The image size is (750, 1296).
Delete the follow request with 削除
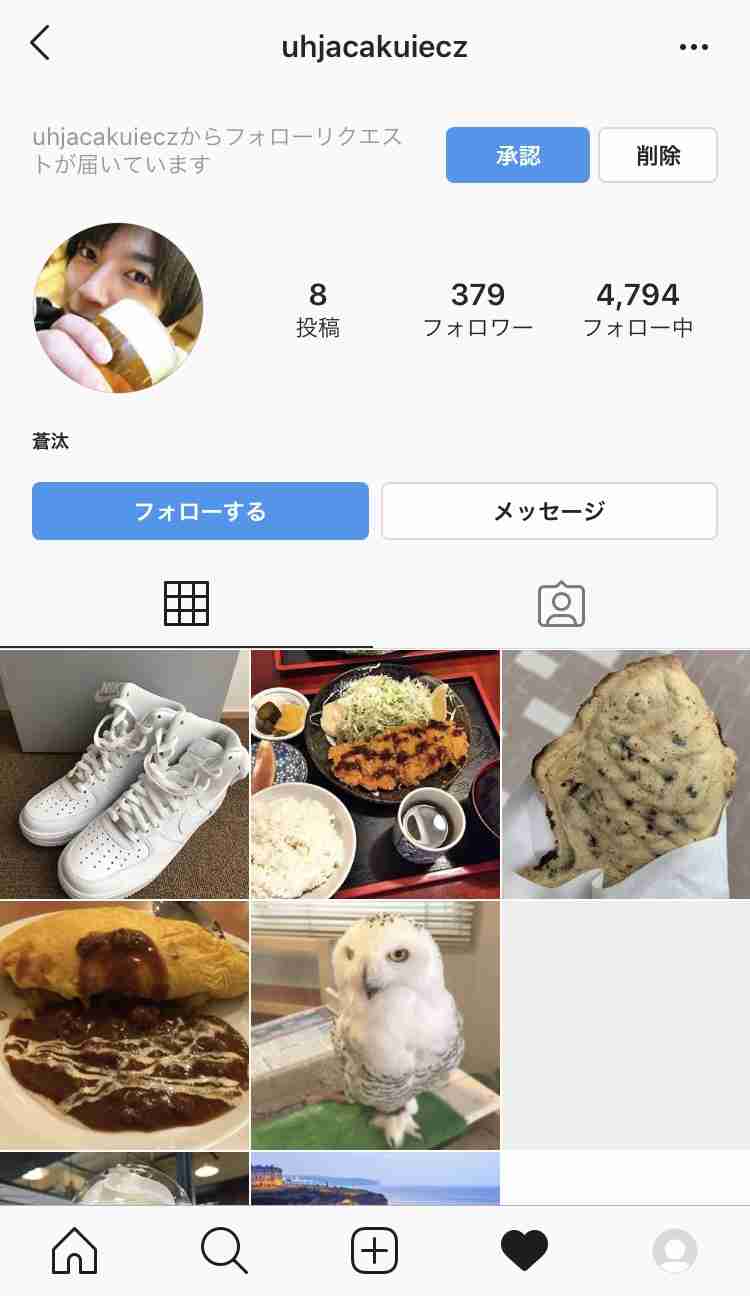point(657,155)
